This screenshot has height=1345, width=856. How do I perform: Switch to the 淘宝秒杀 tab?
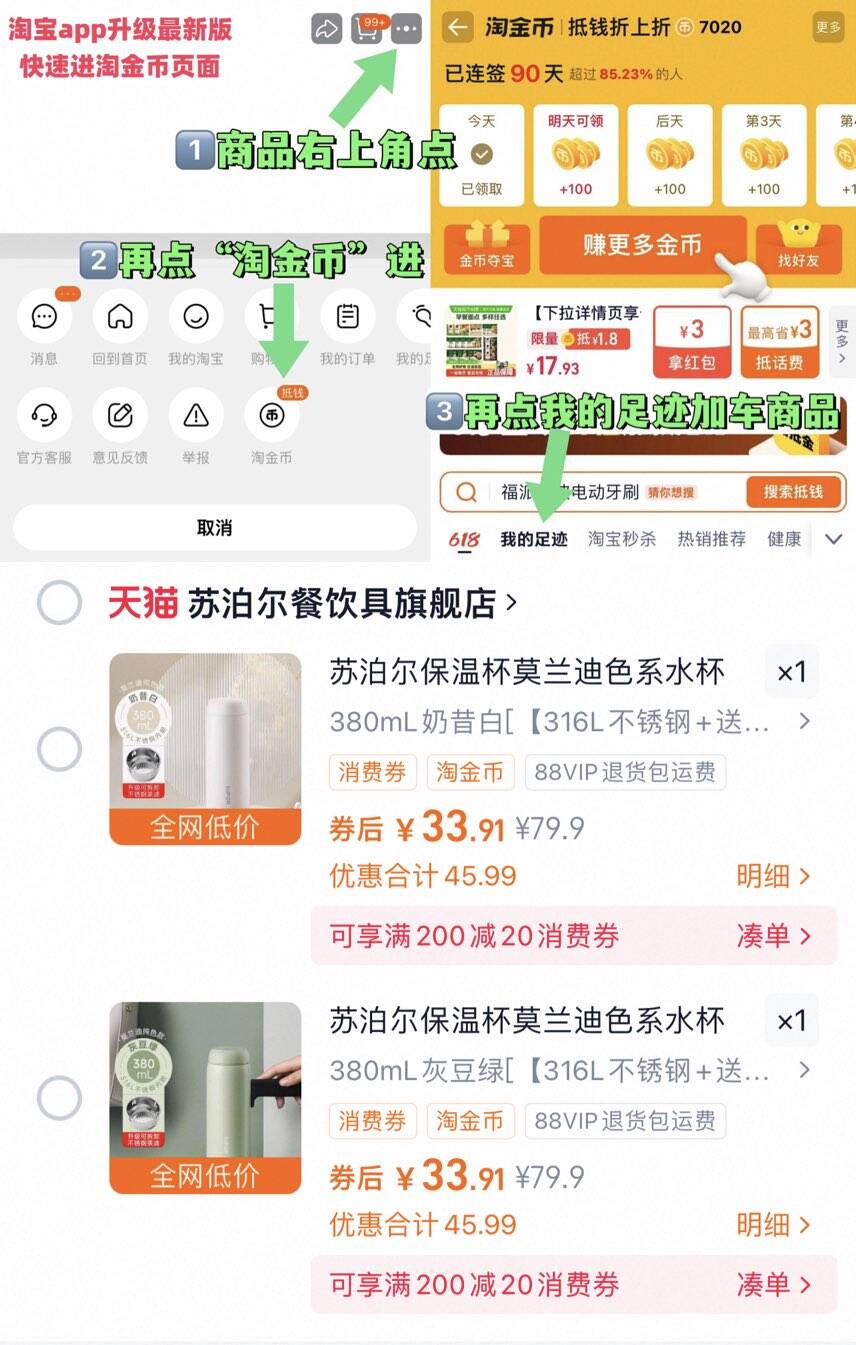tap(620, 538)
